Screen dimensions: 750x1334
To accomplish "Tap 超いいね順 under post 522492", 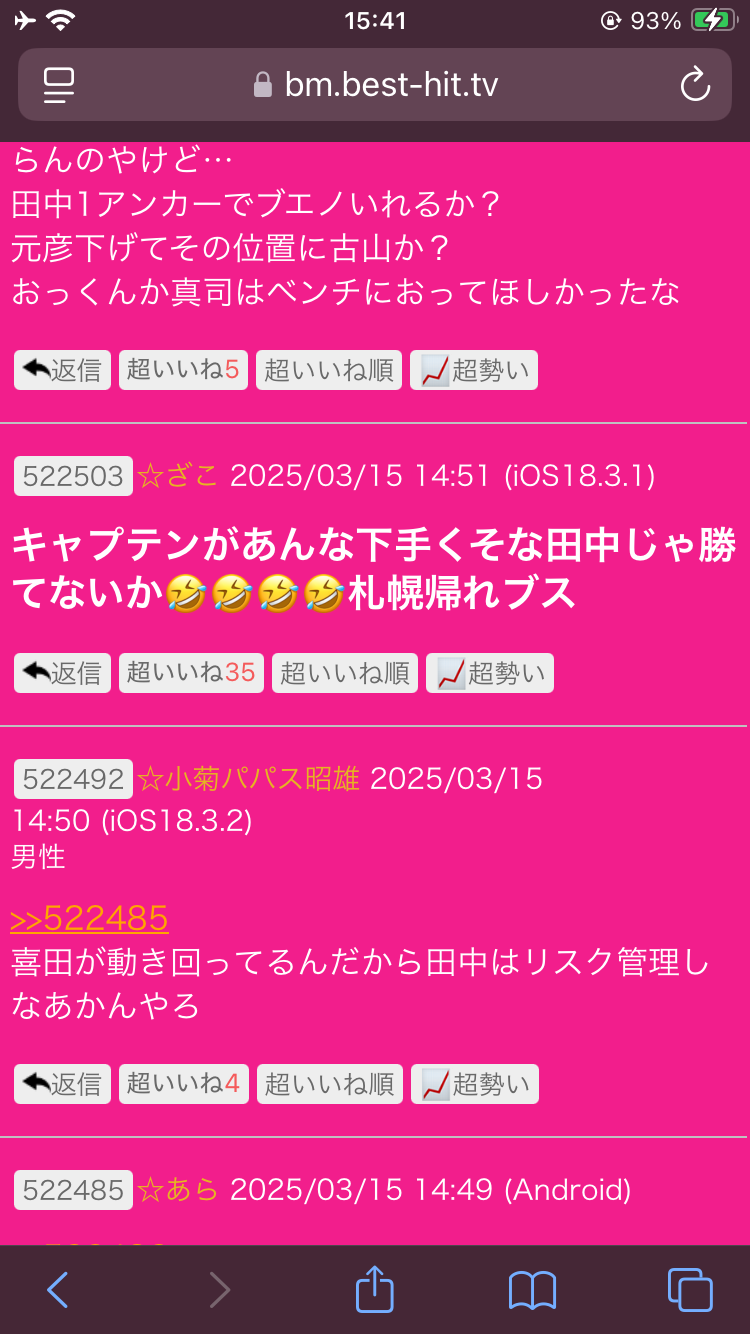I will pyautogui.click(x=330, y=1084).
